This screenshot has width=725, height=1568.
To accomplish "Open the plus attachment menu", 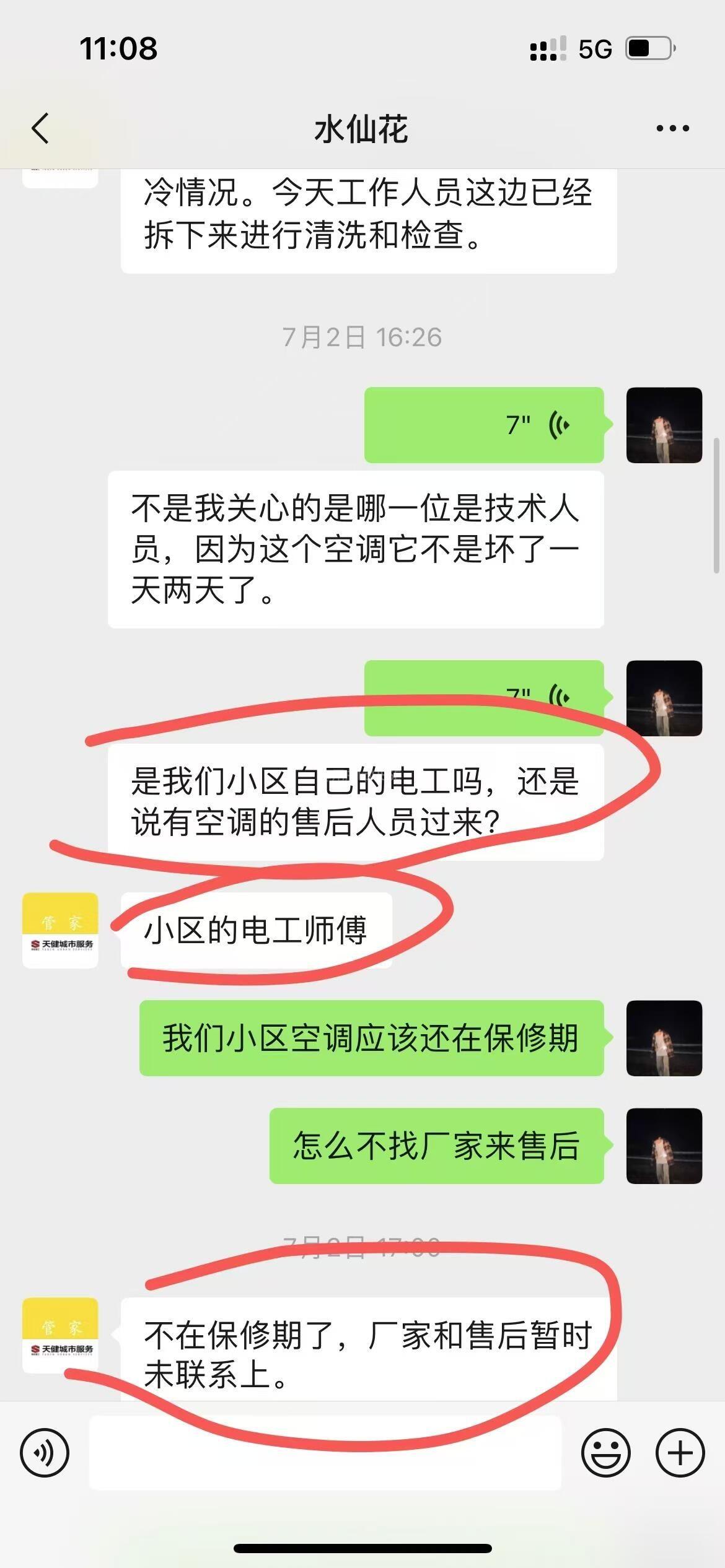I will pyautogui.click(x=680, y=1453).
